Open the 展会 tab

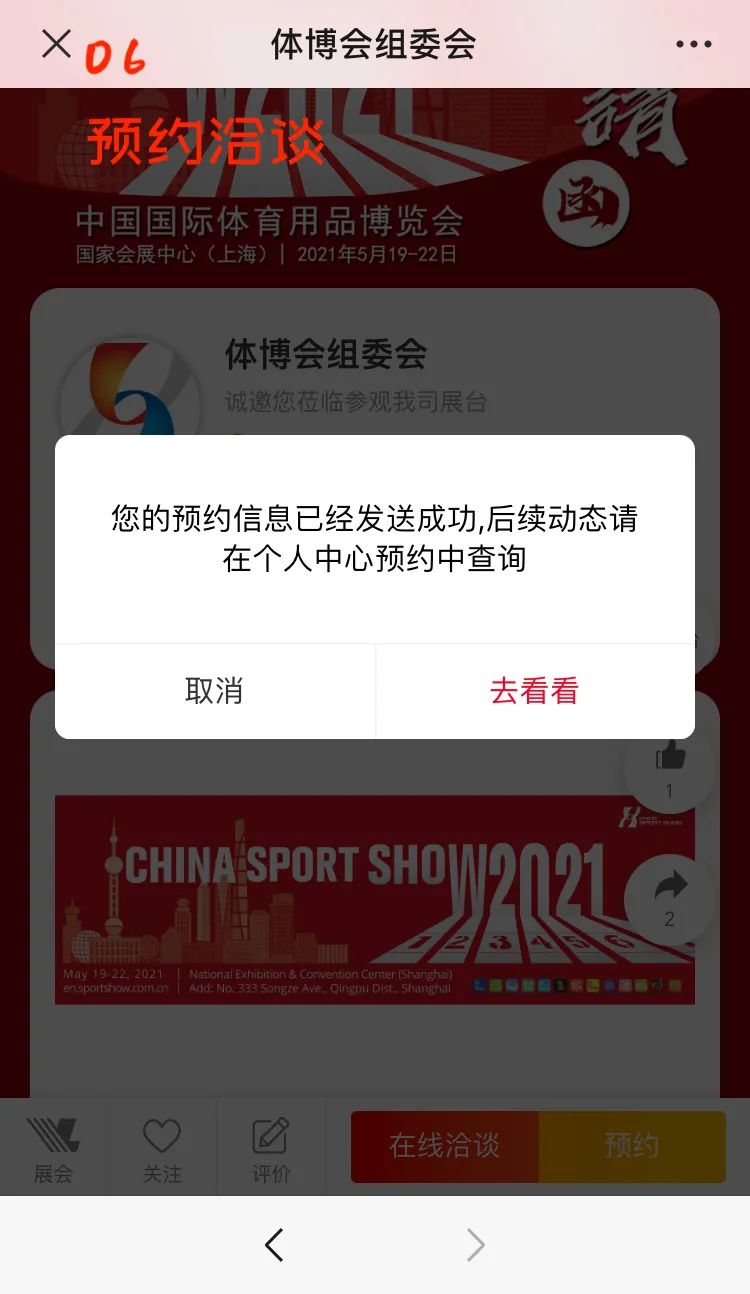click(53, 1150)
